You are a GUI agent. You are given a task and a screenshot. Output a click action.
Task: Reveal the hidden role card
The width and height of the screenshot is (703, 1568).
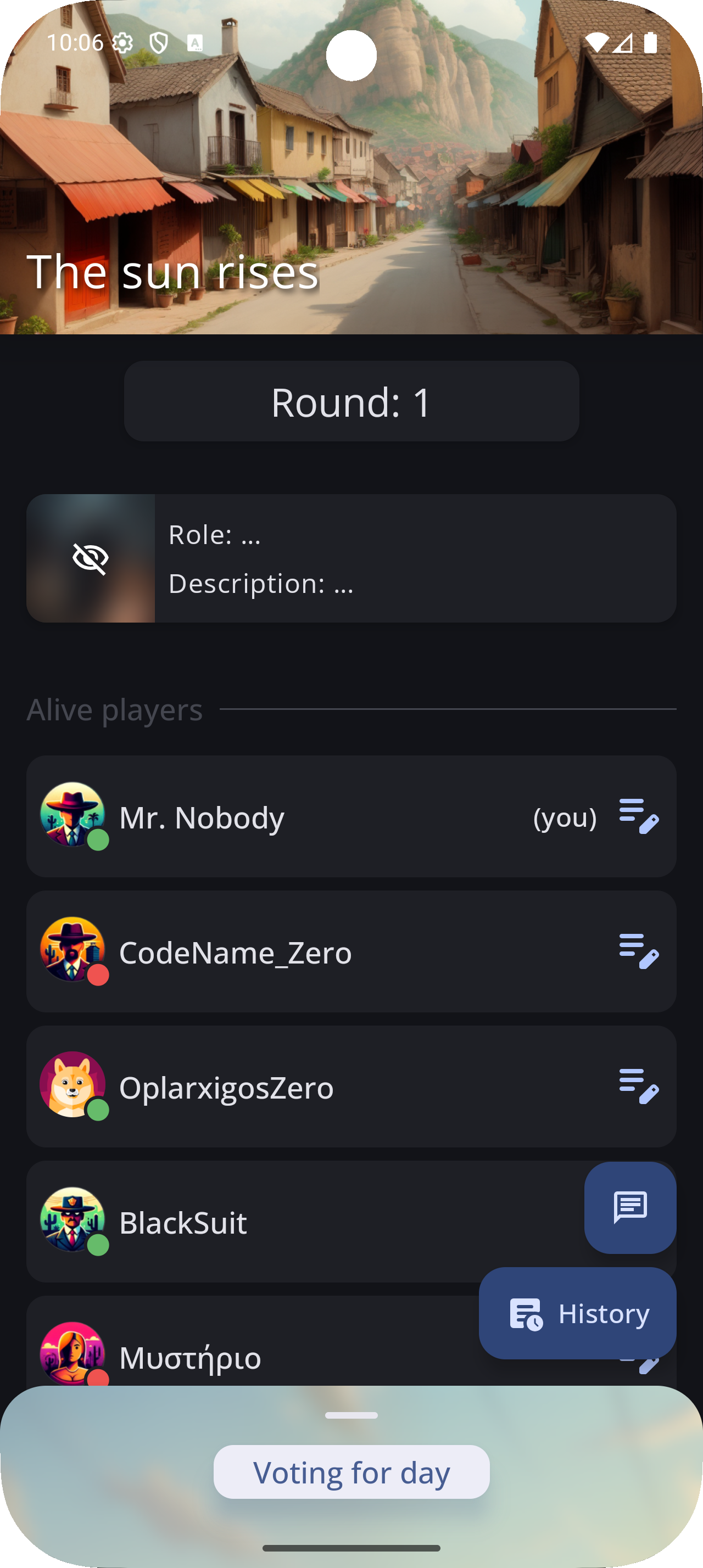pyautogui.click(x=91, y=558)
